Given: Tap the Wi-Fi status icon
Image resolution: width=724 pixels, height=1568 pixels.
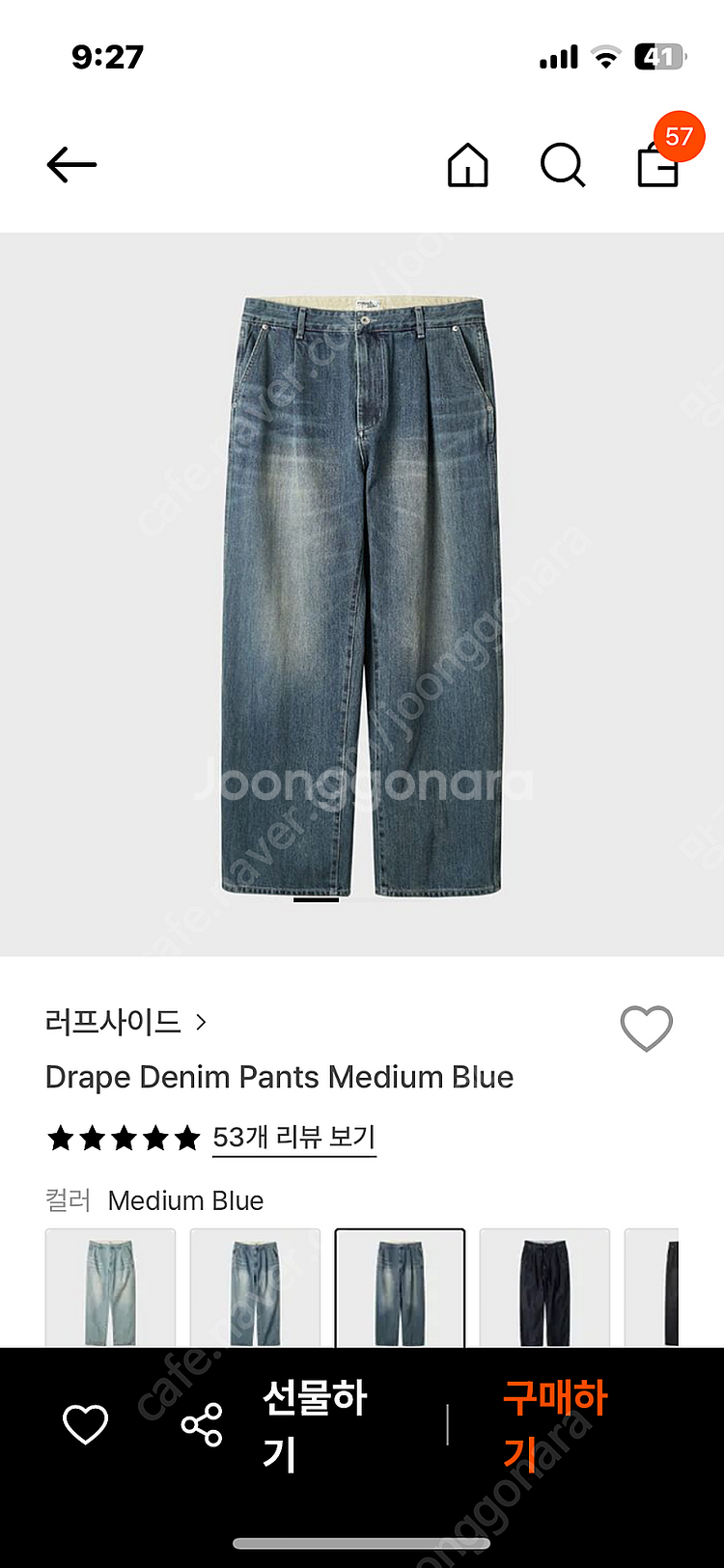Looking at the screenshot, I should click(x=604, y=58).
